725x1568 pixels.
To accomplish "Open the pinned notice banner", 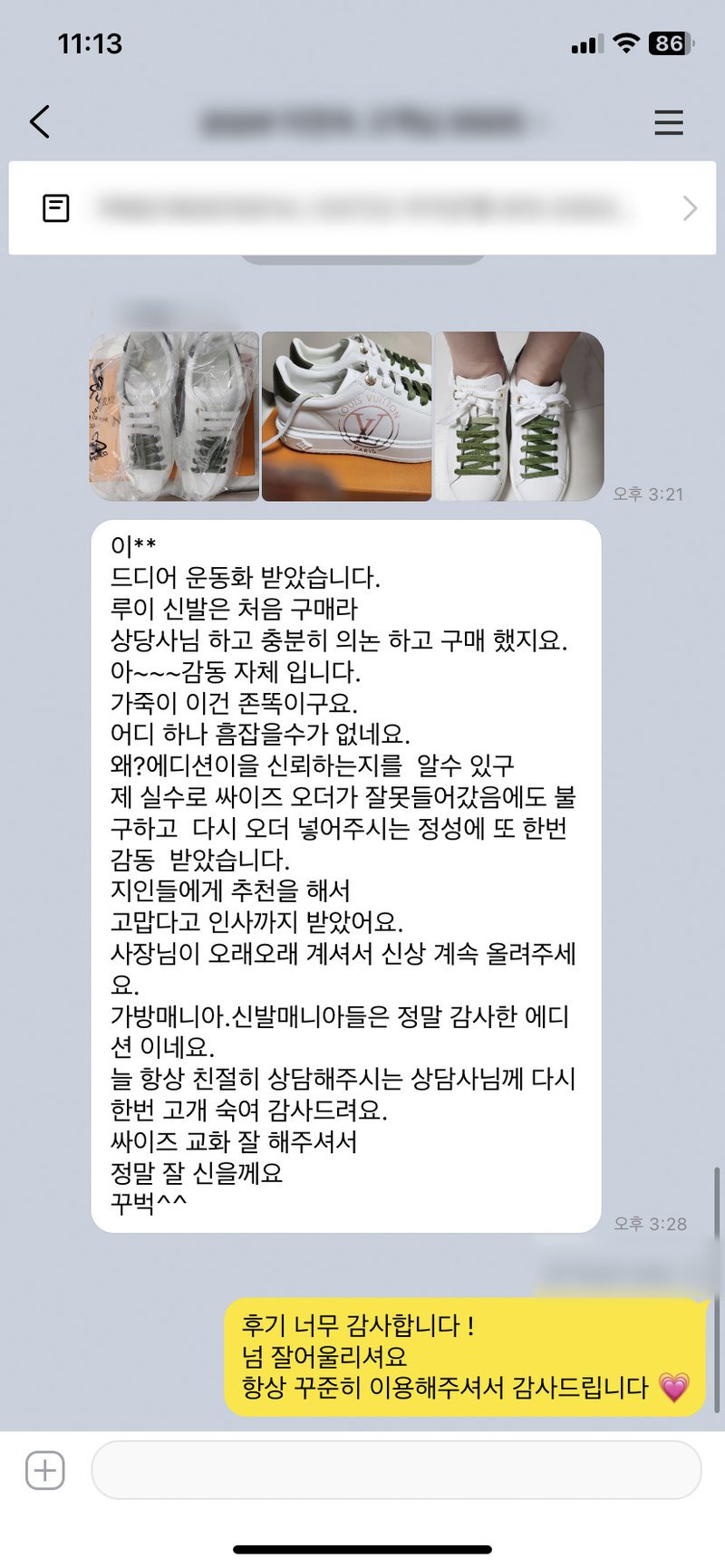I will (362, 208).
